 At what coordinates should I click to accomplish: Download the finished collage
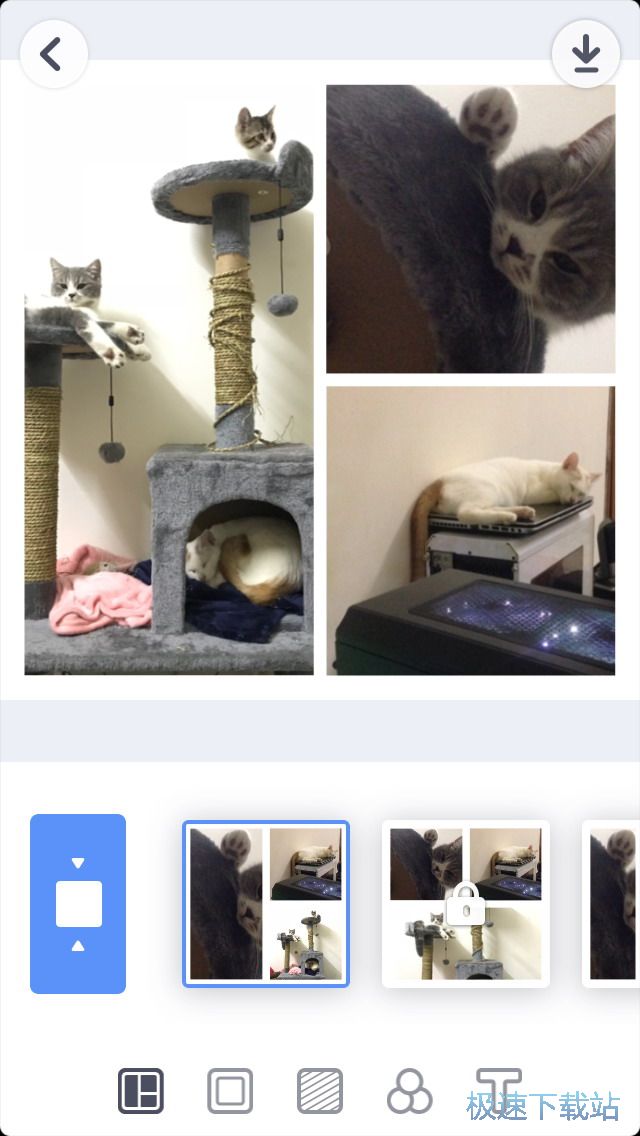point(586,54)
